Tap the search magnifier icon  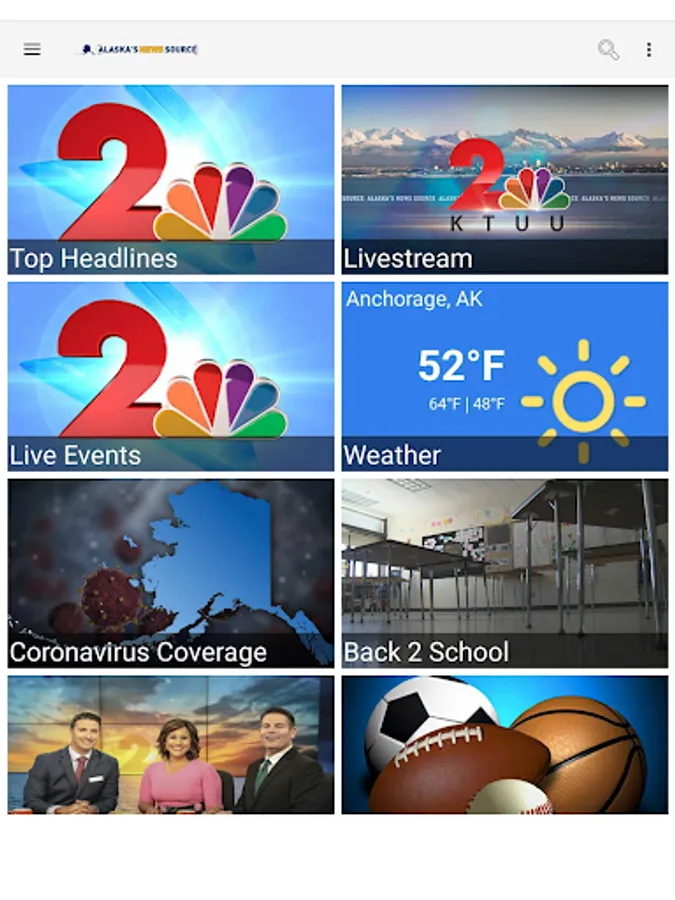click(608, 49)
